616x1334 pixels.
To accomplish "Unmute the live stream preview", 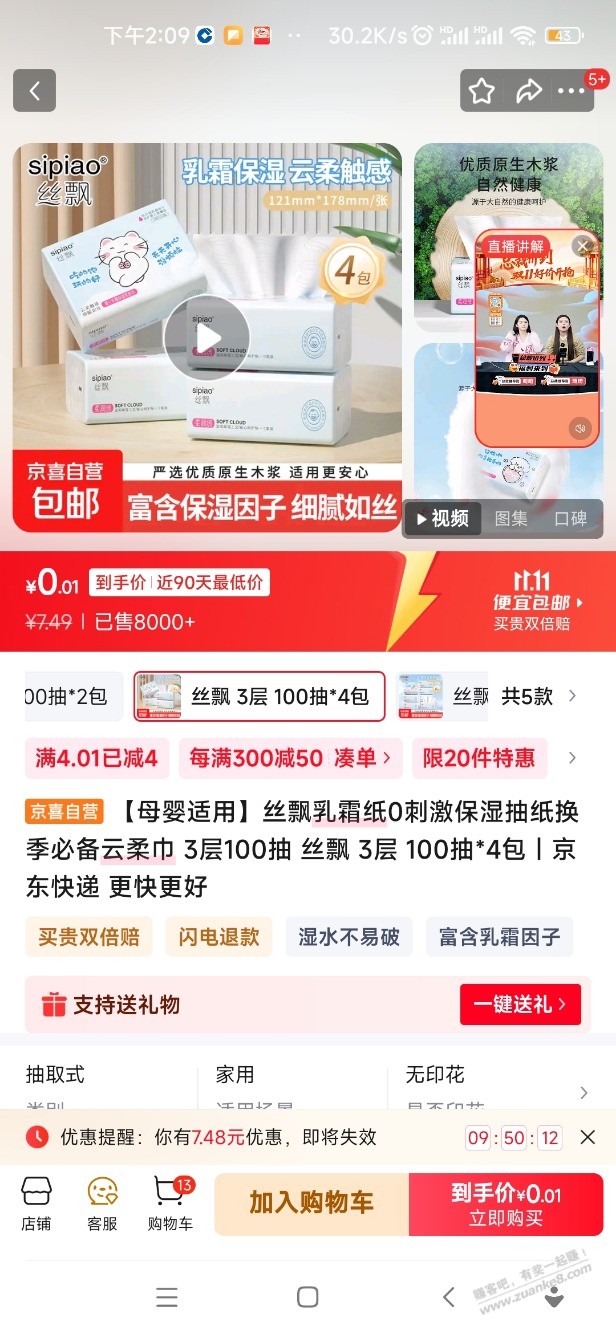I will click(579, 429).
